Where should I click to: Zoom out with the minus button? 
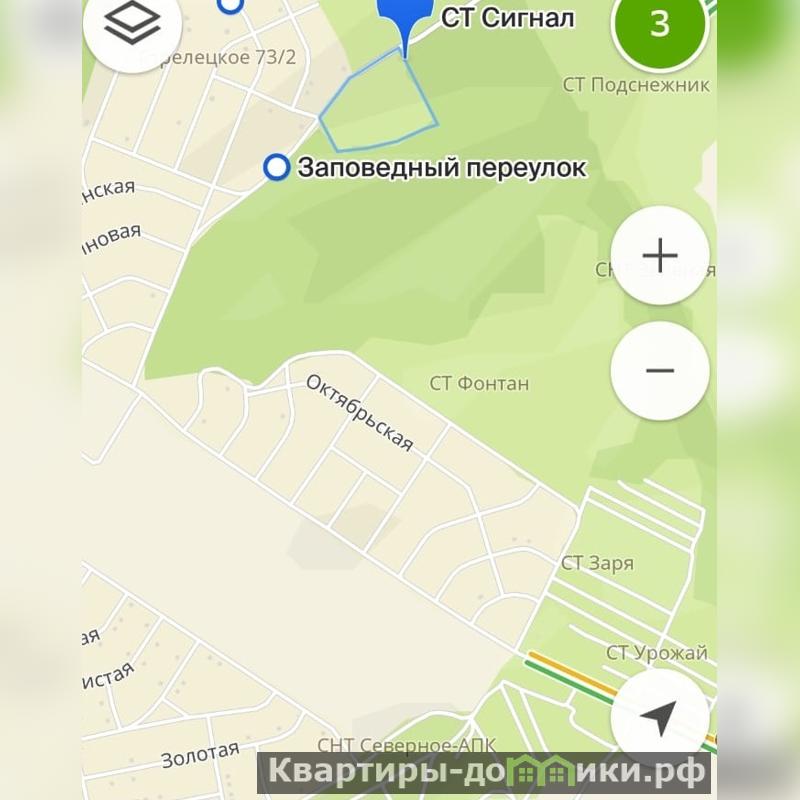(x=660, y=371)
